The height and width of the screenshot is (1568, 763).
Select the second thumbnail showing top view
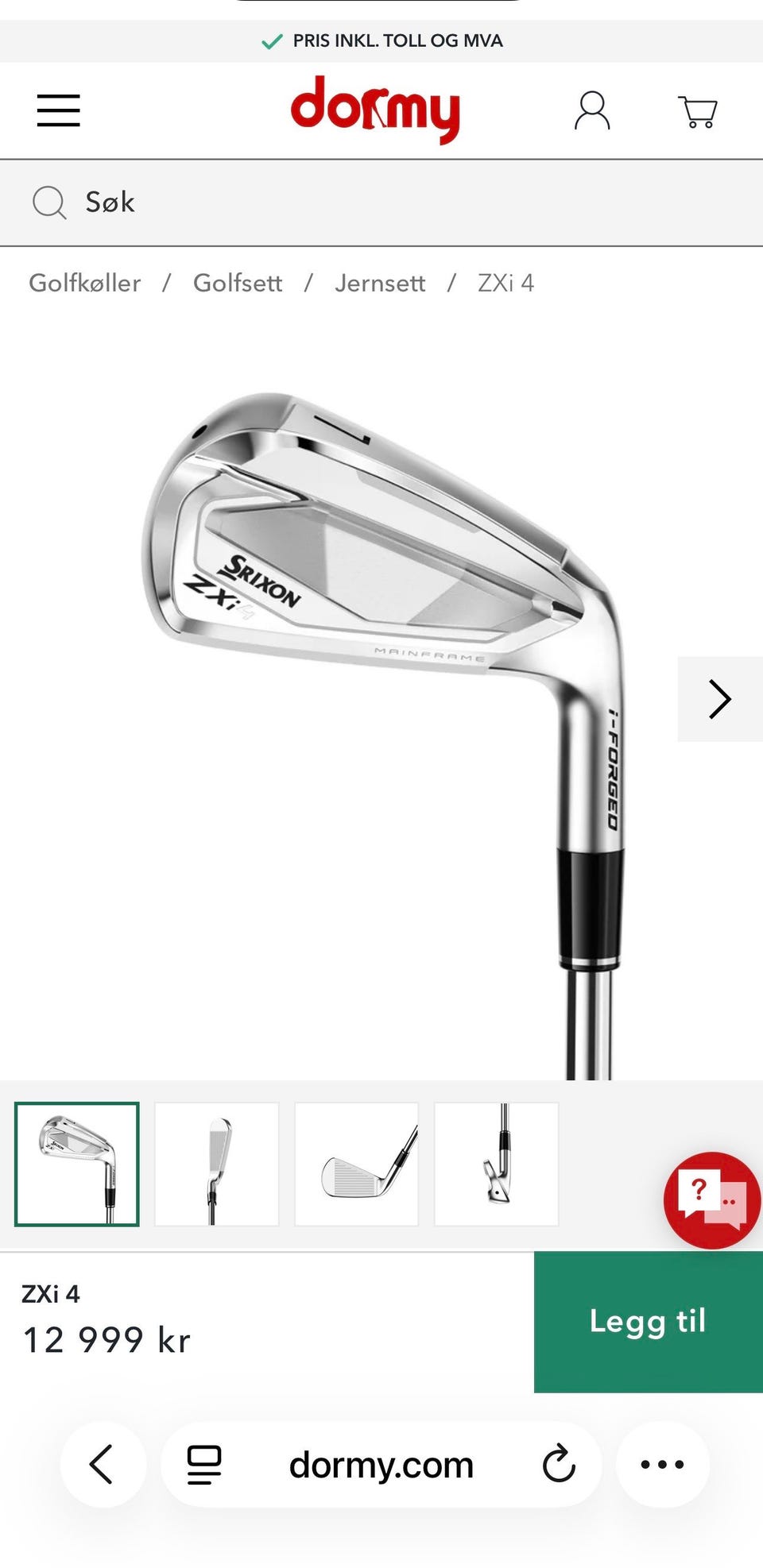pos(216,1164)
